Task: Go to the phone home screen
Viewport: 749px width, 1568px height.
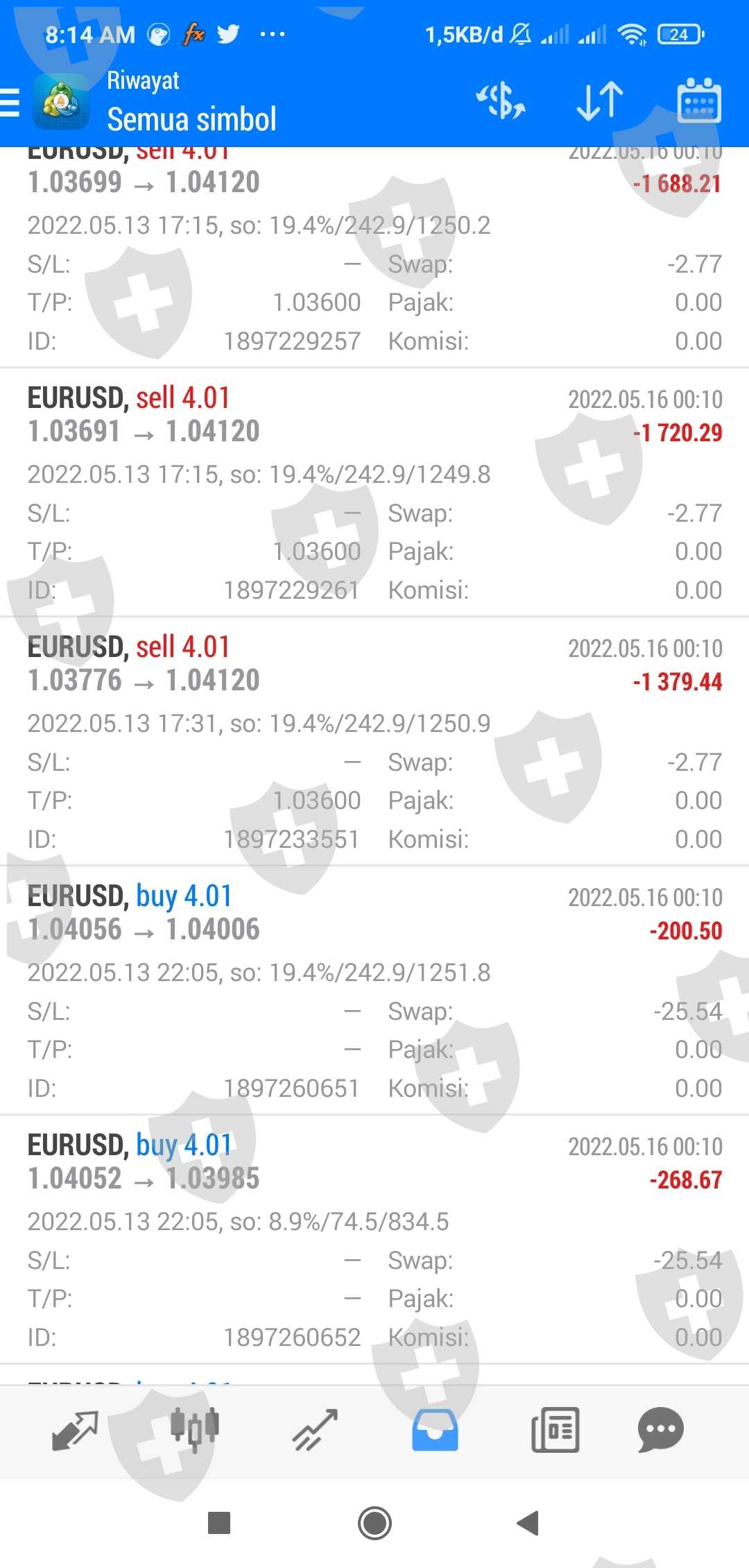Action: (x=374, y=1524)
